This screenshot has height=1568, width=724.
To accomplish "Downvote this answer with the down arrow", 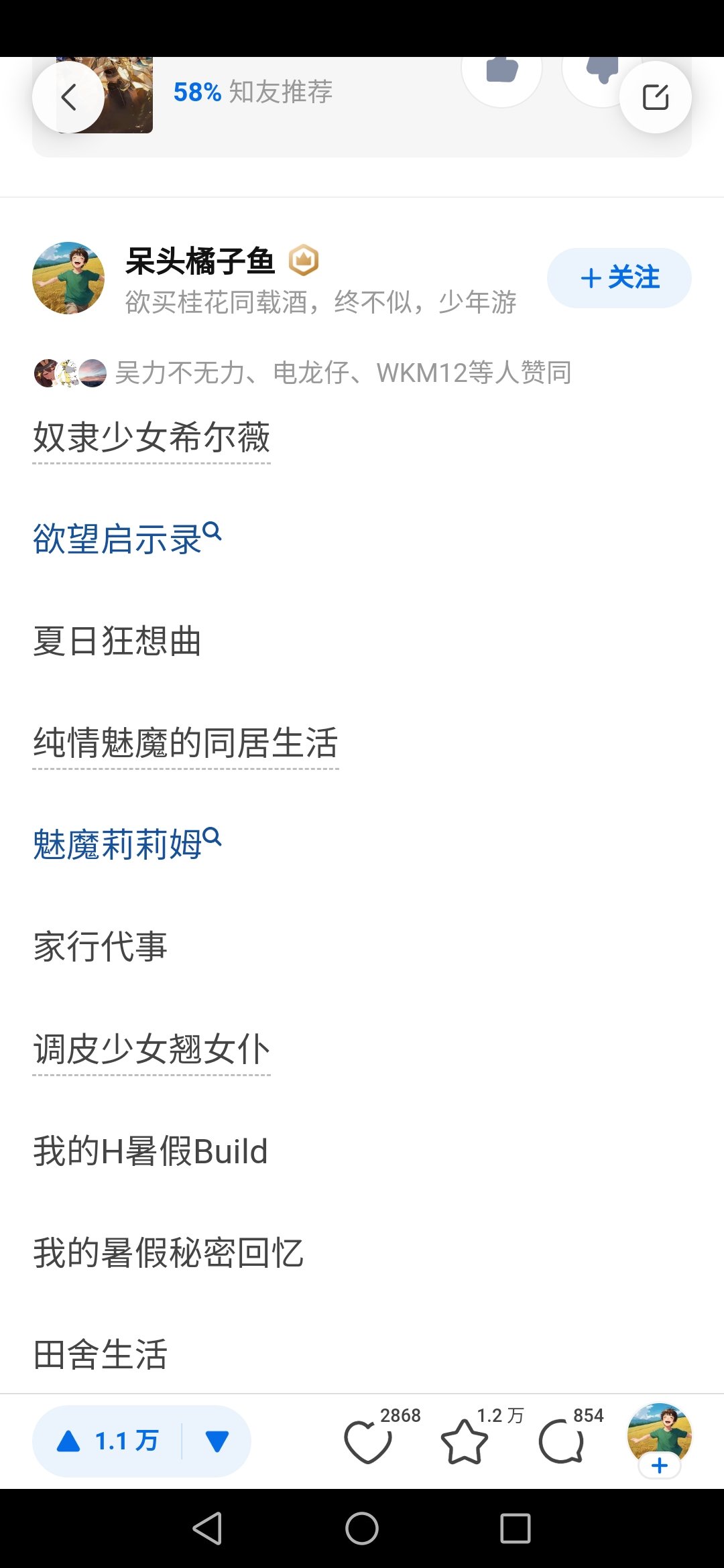I will point(217,1441).
